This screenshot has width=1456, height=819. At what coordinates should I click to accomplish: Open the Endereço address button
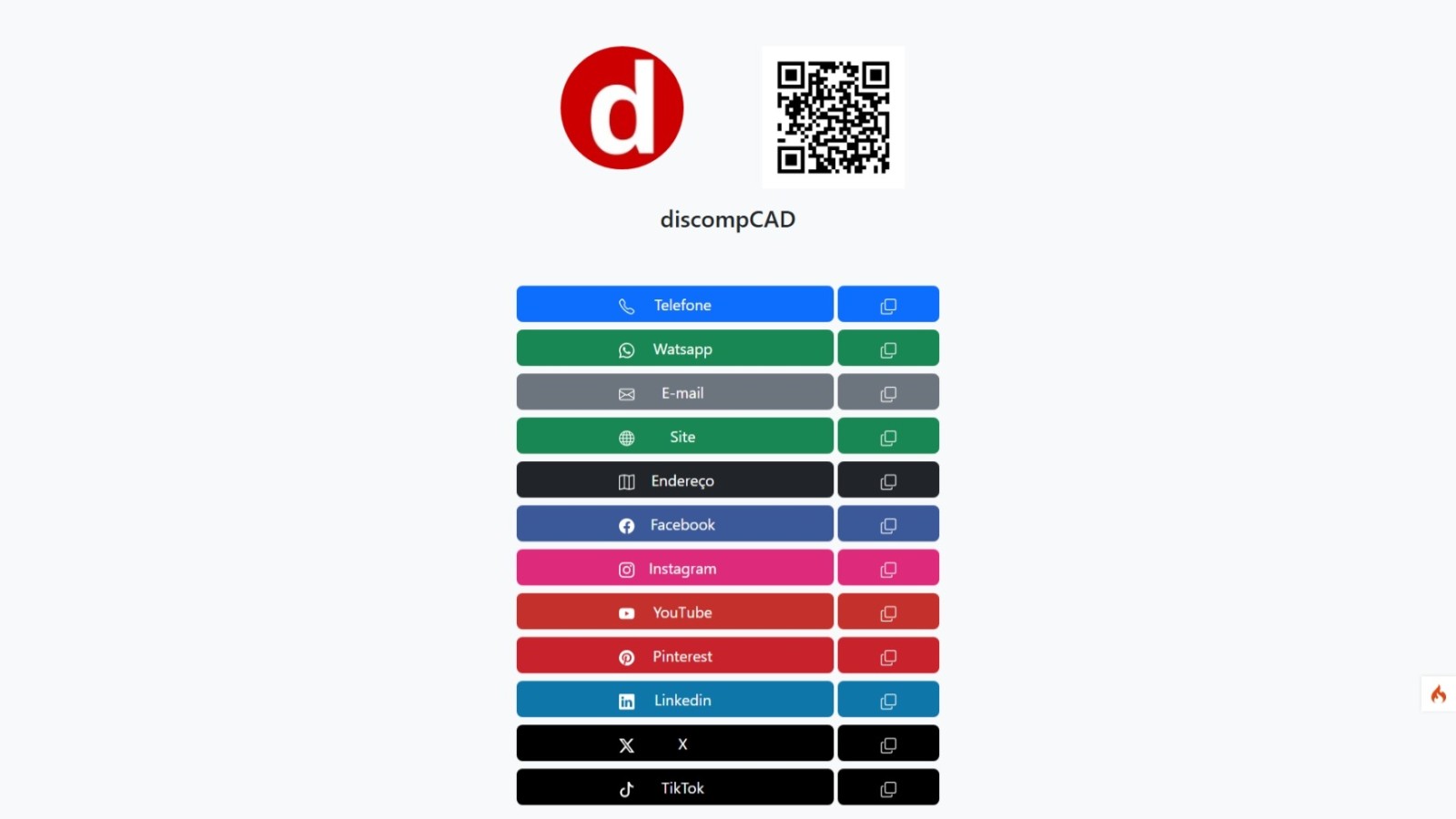coord(674,480)
